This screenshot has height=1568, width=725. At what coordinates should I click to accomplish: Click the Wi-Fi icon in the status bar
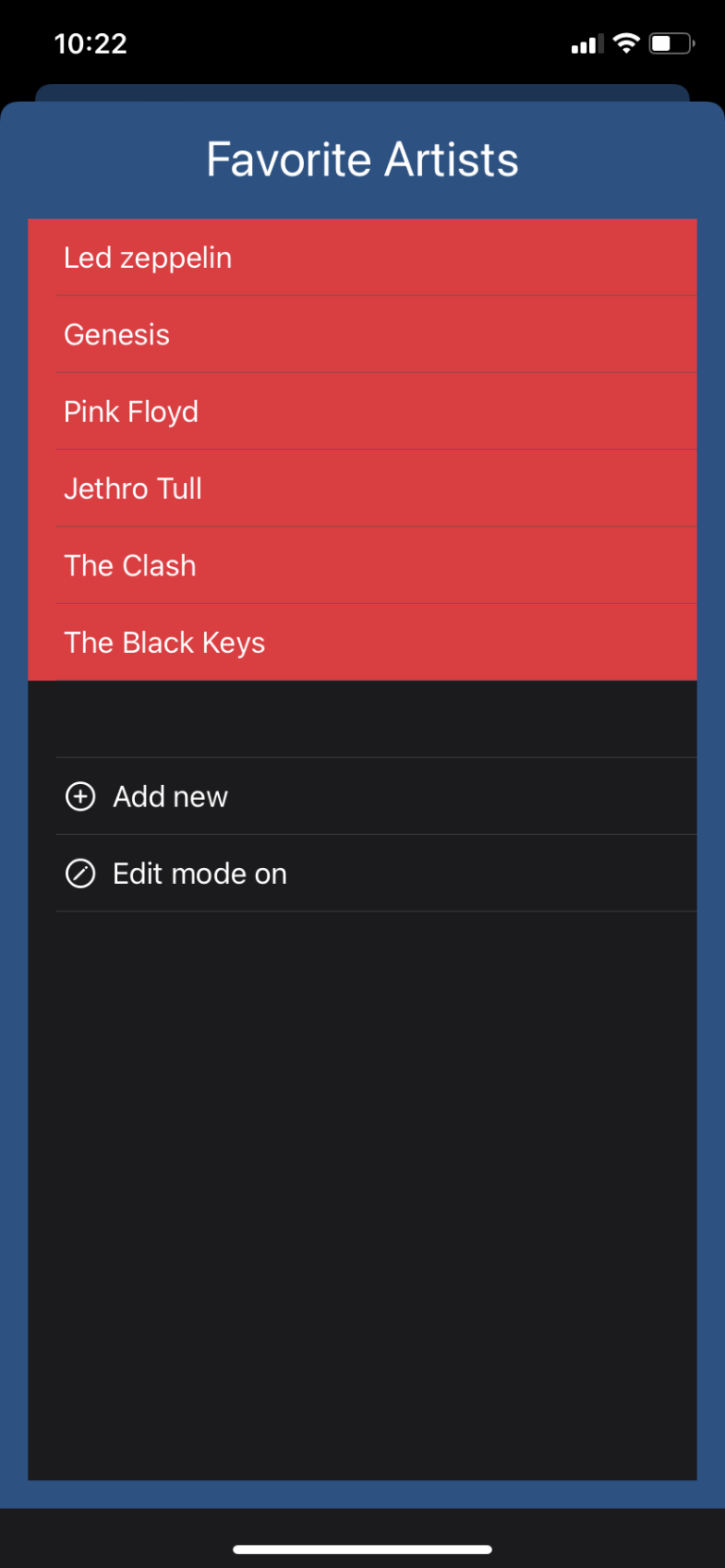point(625,43)
